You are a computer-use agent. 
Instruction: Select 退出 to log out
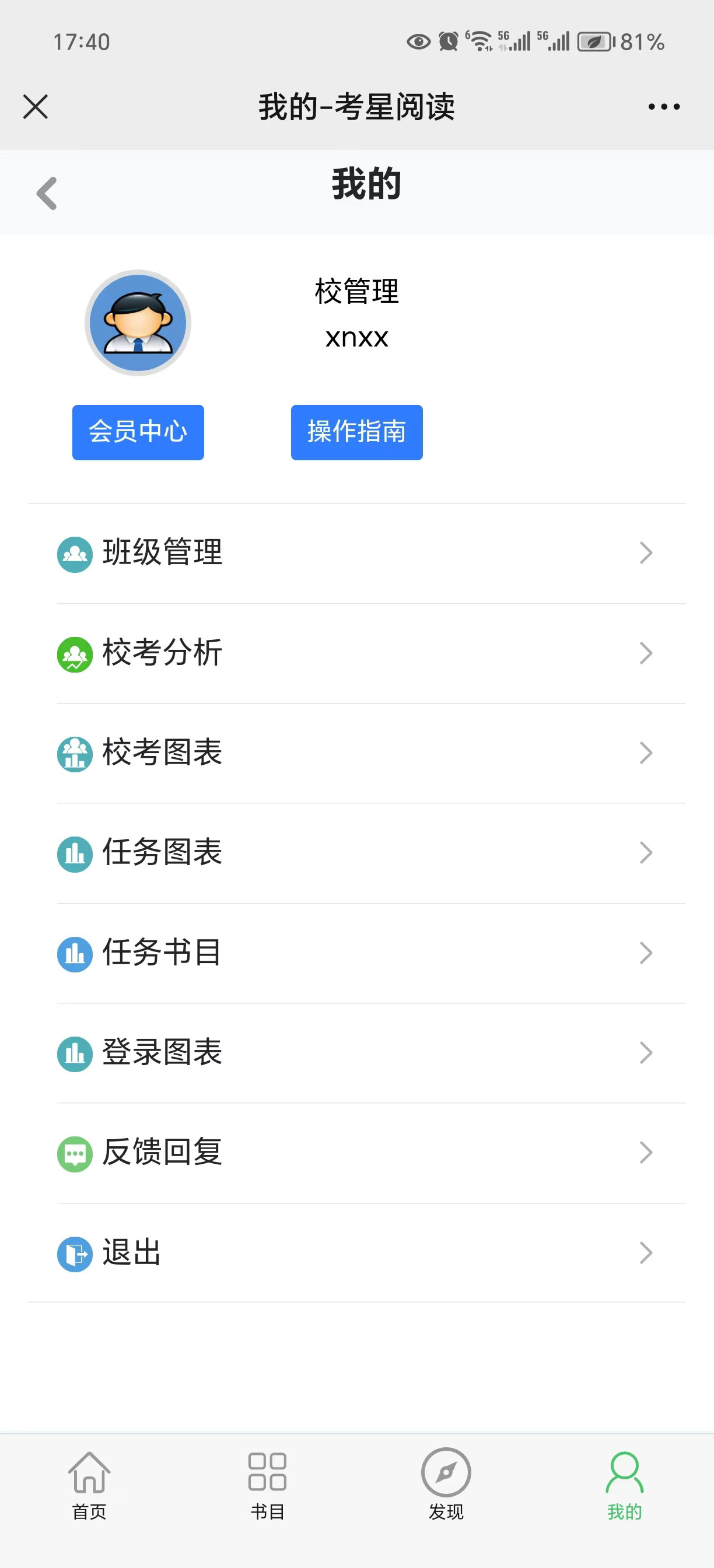point(370,1252)
